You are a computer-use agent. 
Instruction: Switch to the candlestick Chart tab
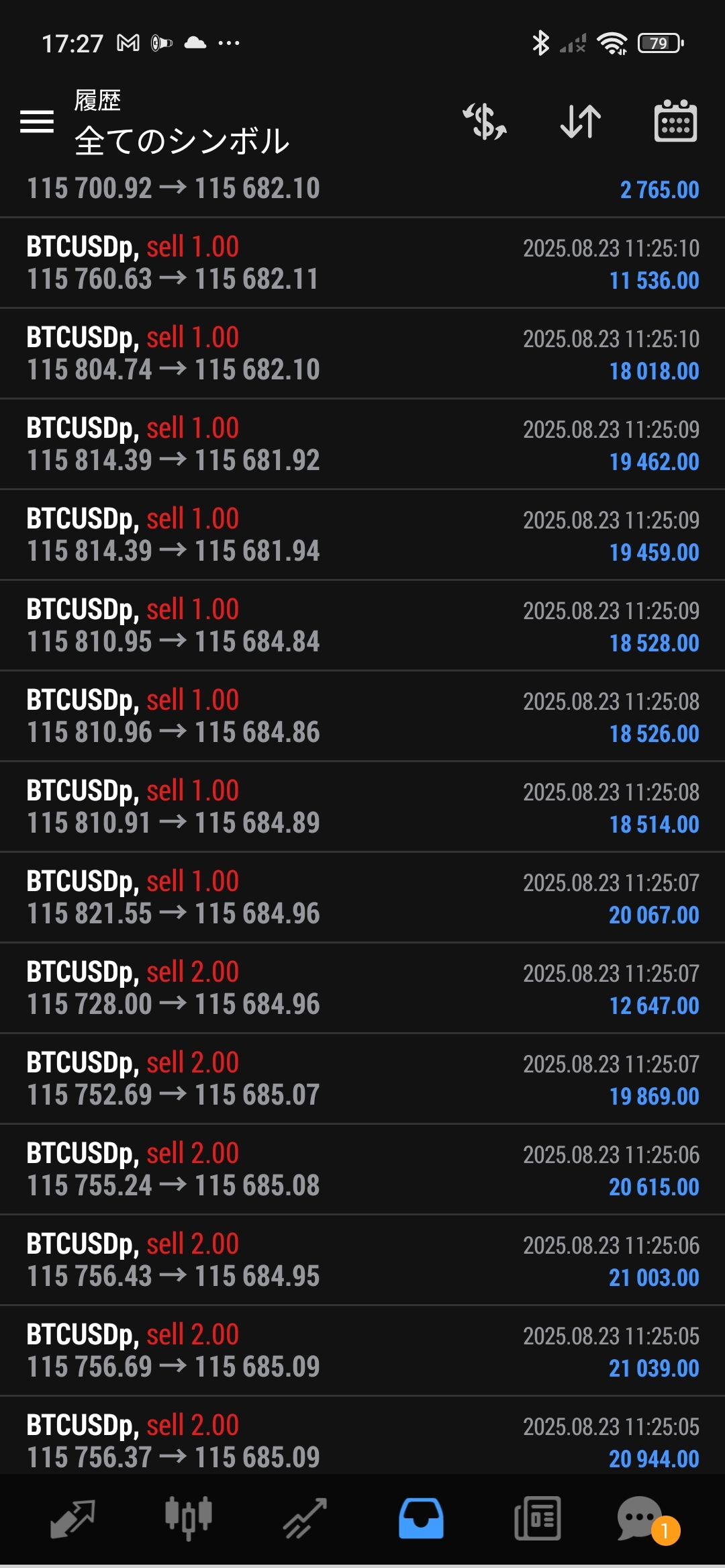(x=189, y=1519)
